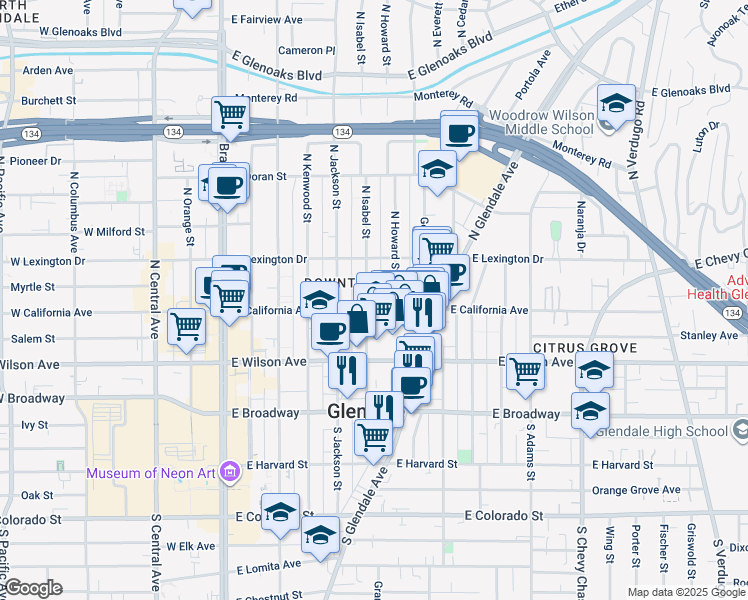The image size is (748, 600).
Task: Open the school marker on E Colorado St
Action: point(281,513)
